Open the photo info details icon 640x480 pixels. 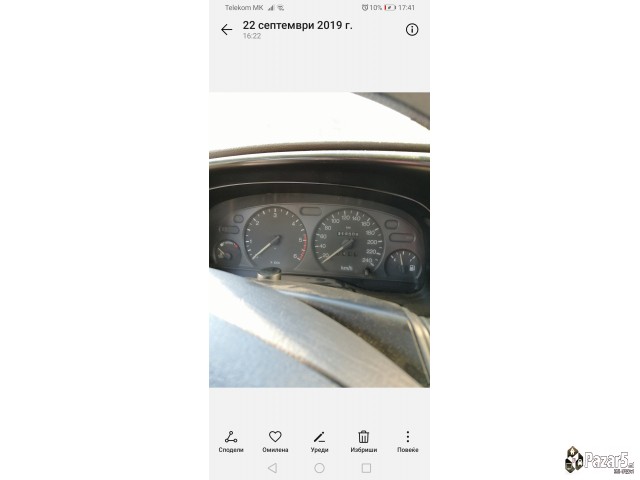click(x=411, y=30)
